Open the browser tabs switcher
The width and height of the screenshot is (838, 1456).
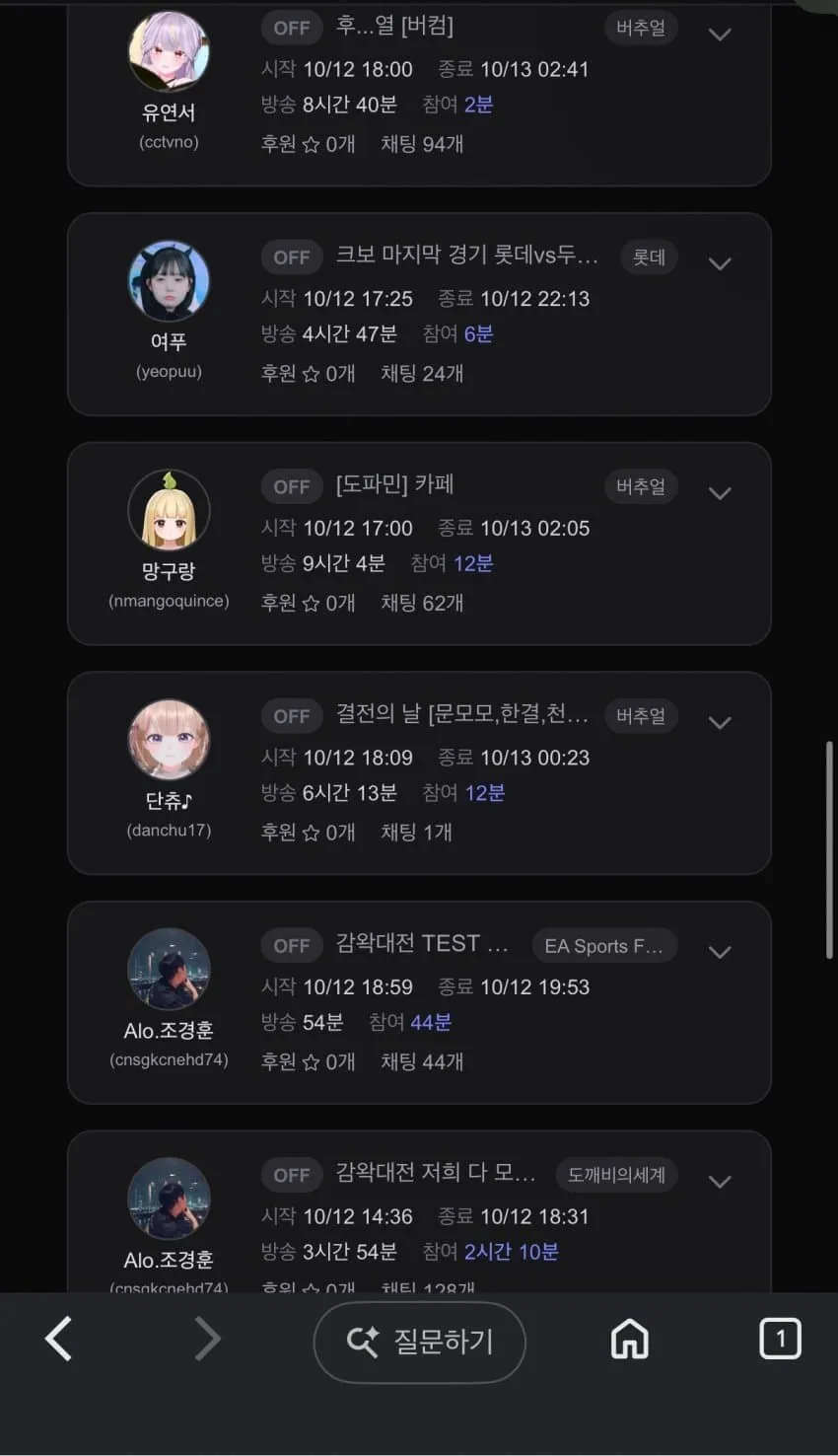780,1340
